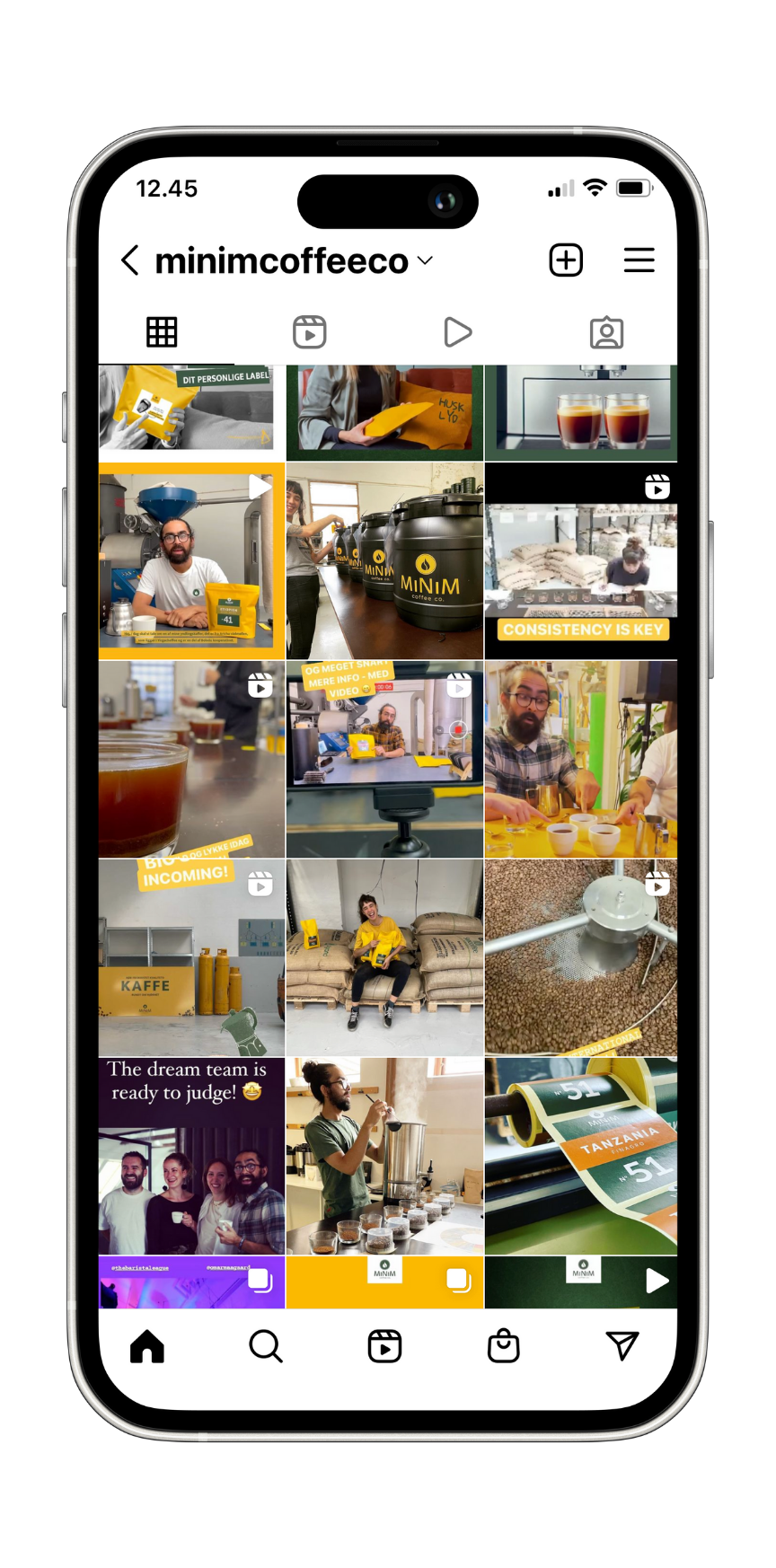This screenshot has height=1568, width=776.
Task: Open Reels from the bottom bar
Action: pyautogui.click(x=384, y=1346)
